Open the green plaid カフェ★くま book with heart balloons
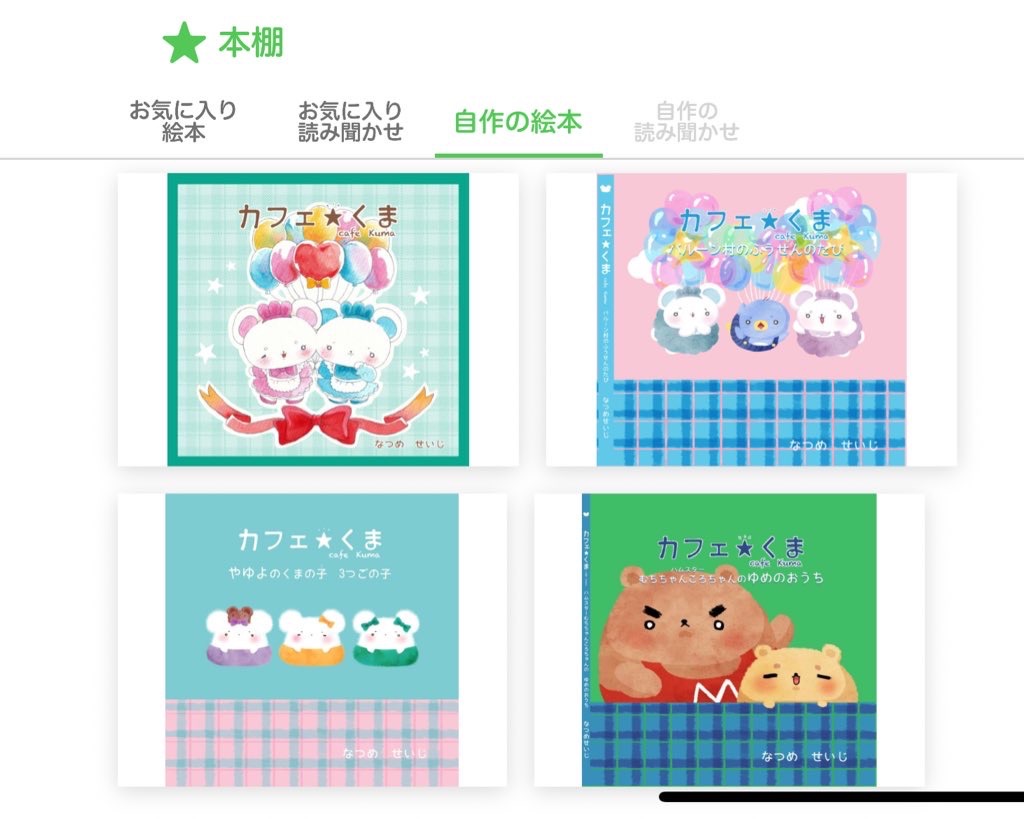Image resolution: width=1024 pixels, height=819 pixels. click(318, 319)
